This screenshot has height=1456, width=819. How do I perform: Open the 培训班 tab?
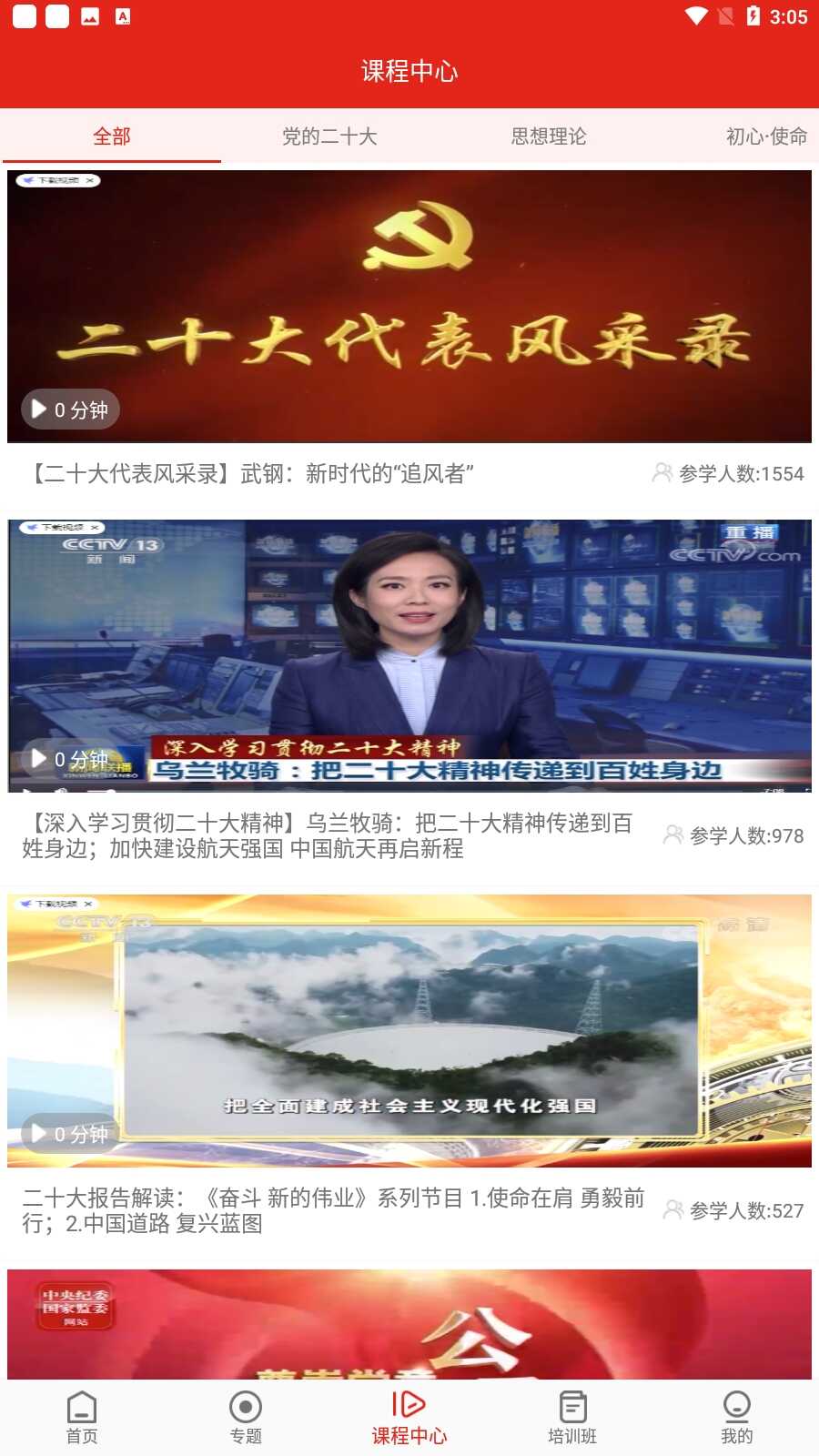(572, 1418)
